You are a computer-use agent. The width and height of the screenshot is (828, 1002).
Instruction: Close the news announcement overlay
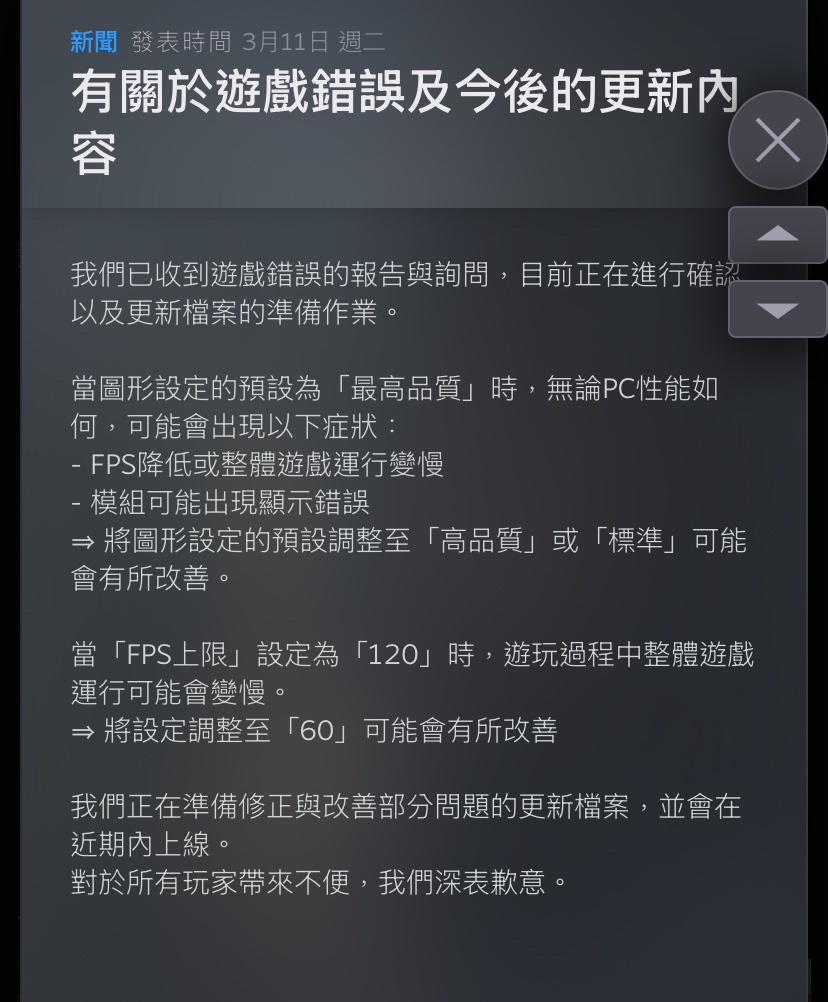click(777, 140)
